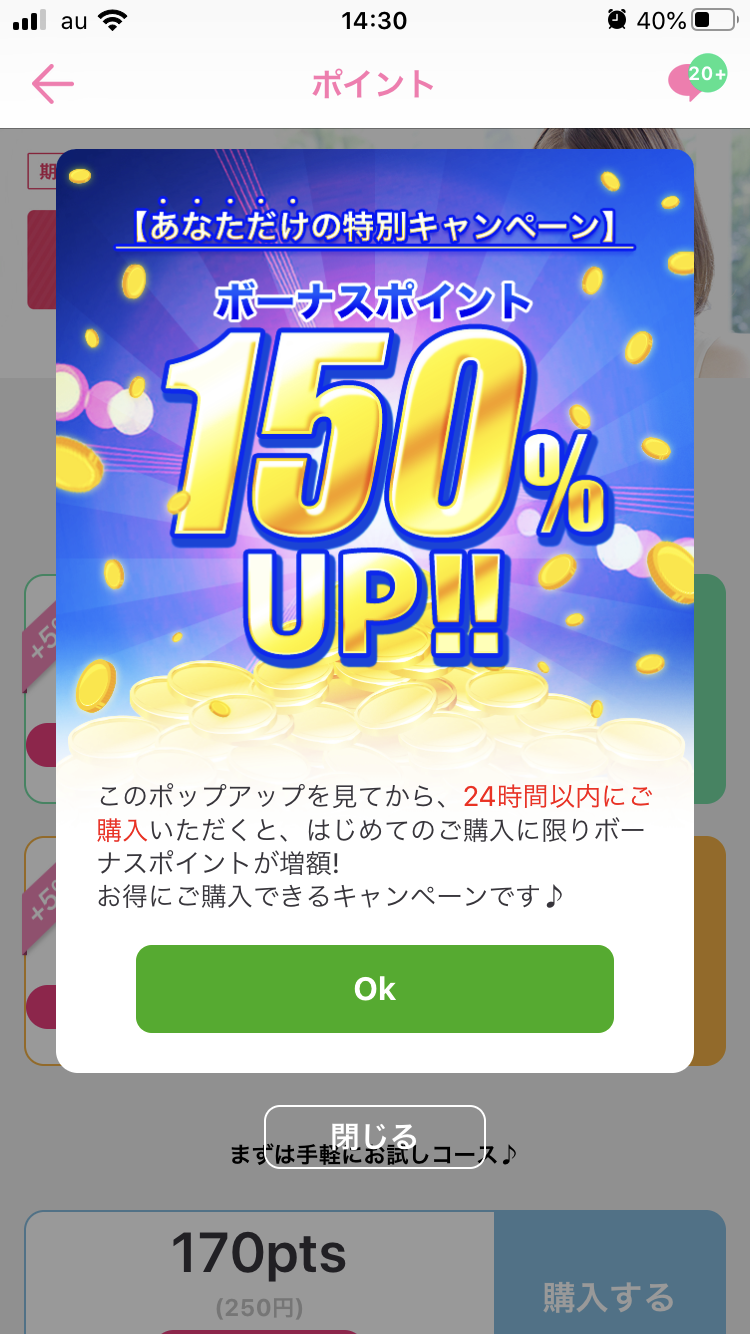
Task: Confirm the campaign popup with Ok
Action: [375, 989]
